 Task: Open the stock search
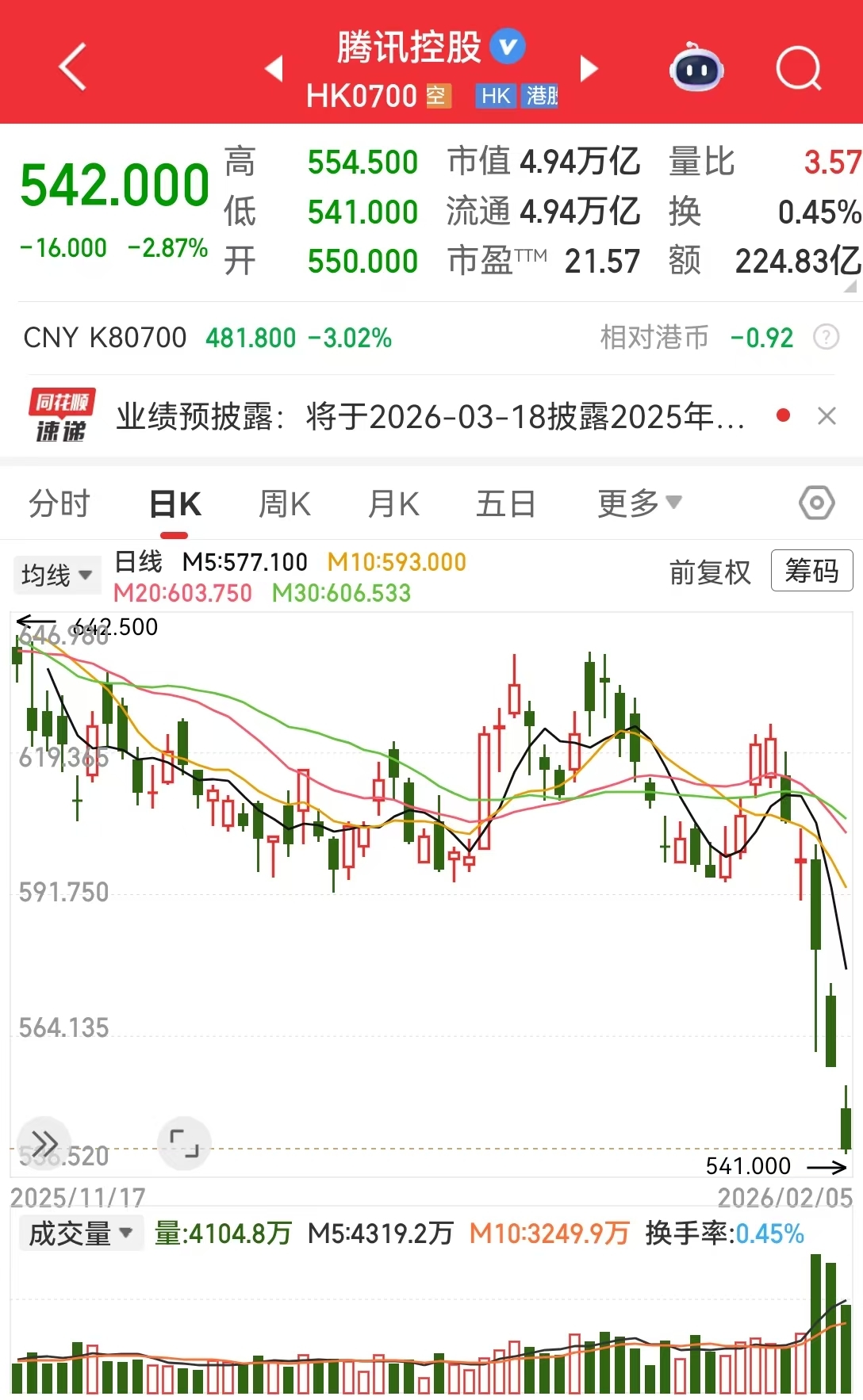pyautogui.click(x=798, y=69)
